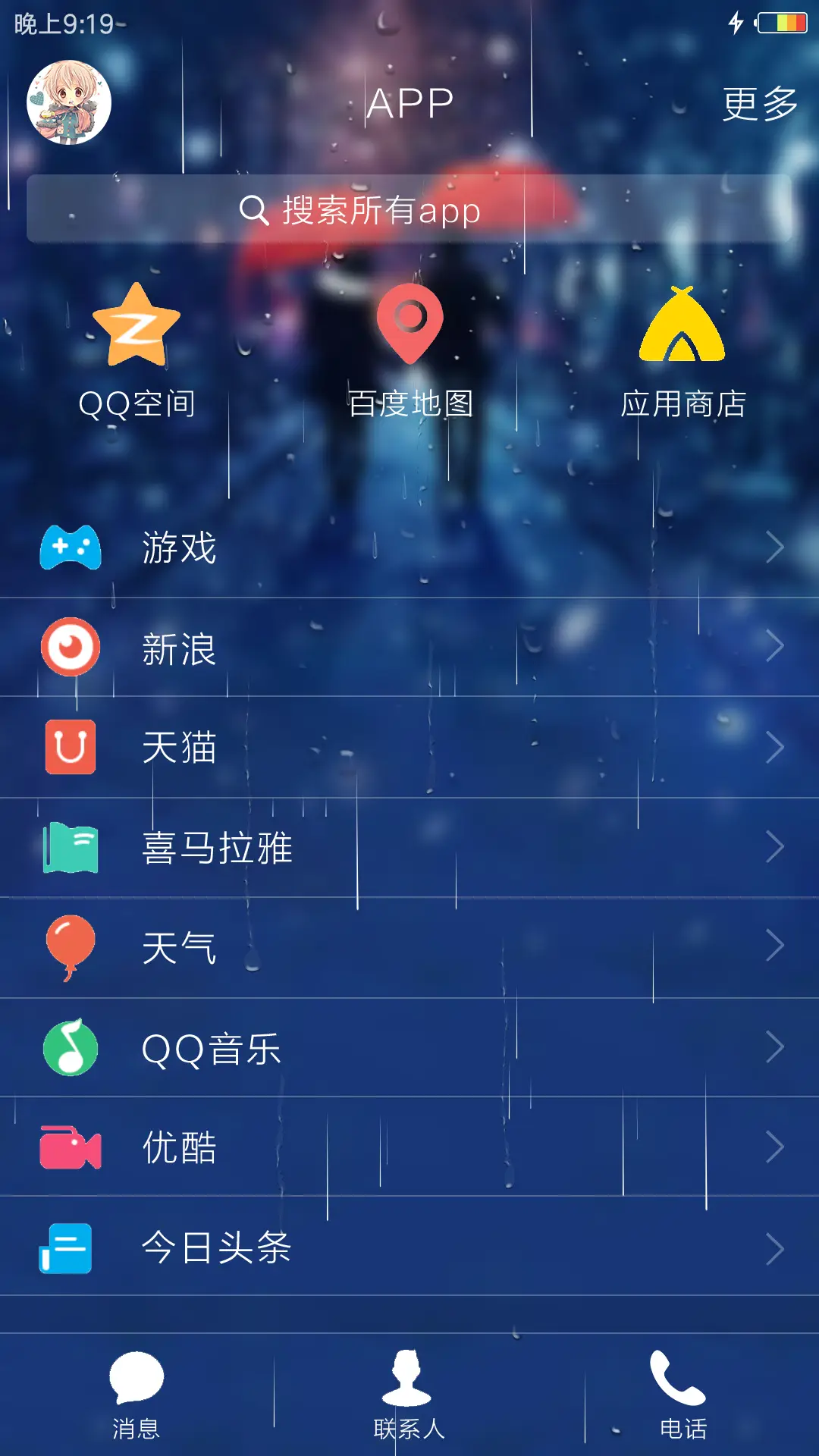Open the 天气 balloon icon

(71, 948)
